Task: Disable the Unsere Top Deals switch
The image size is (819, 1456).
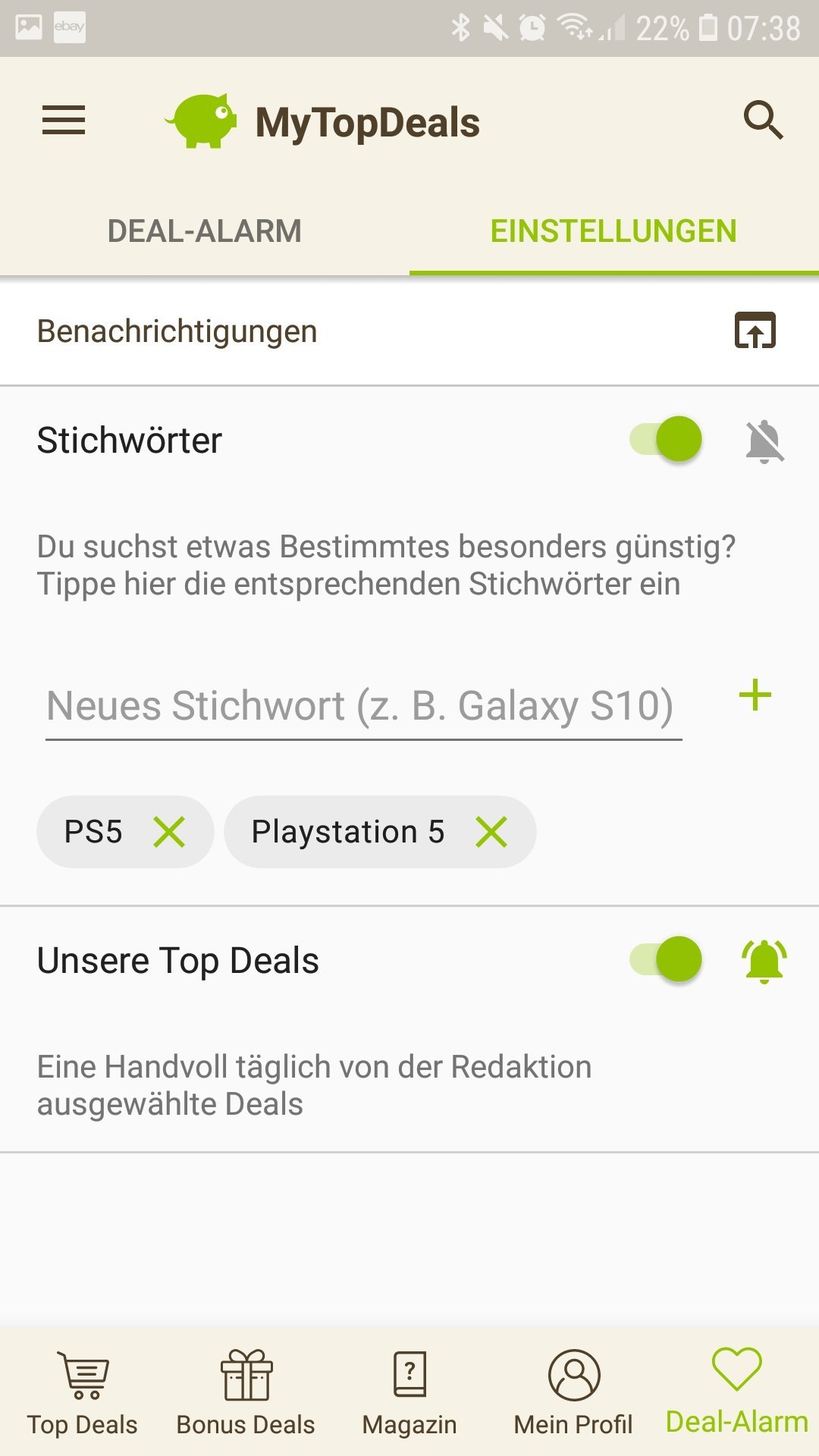Action: click(x=666, y=959)
